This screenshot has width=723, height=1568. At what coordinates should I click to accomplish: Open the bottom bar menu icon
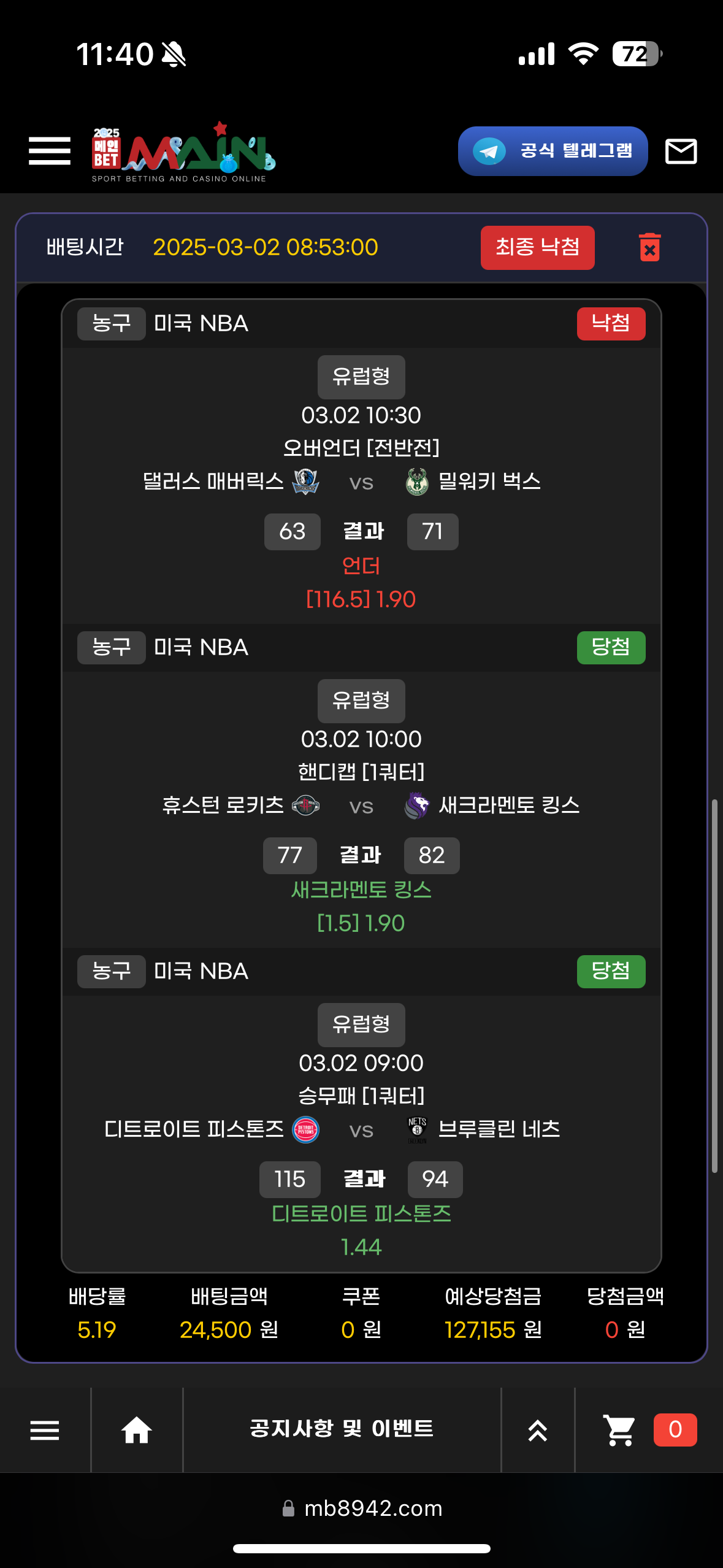[x=45, y=1430]
